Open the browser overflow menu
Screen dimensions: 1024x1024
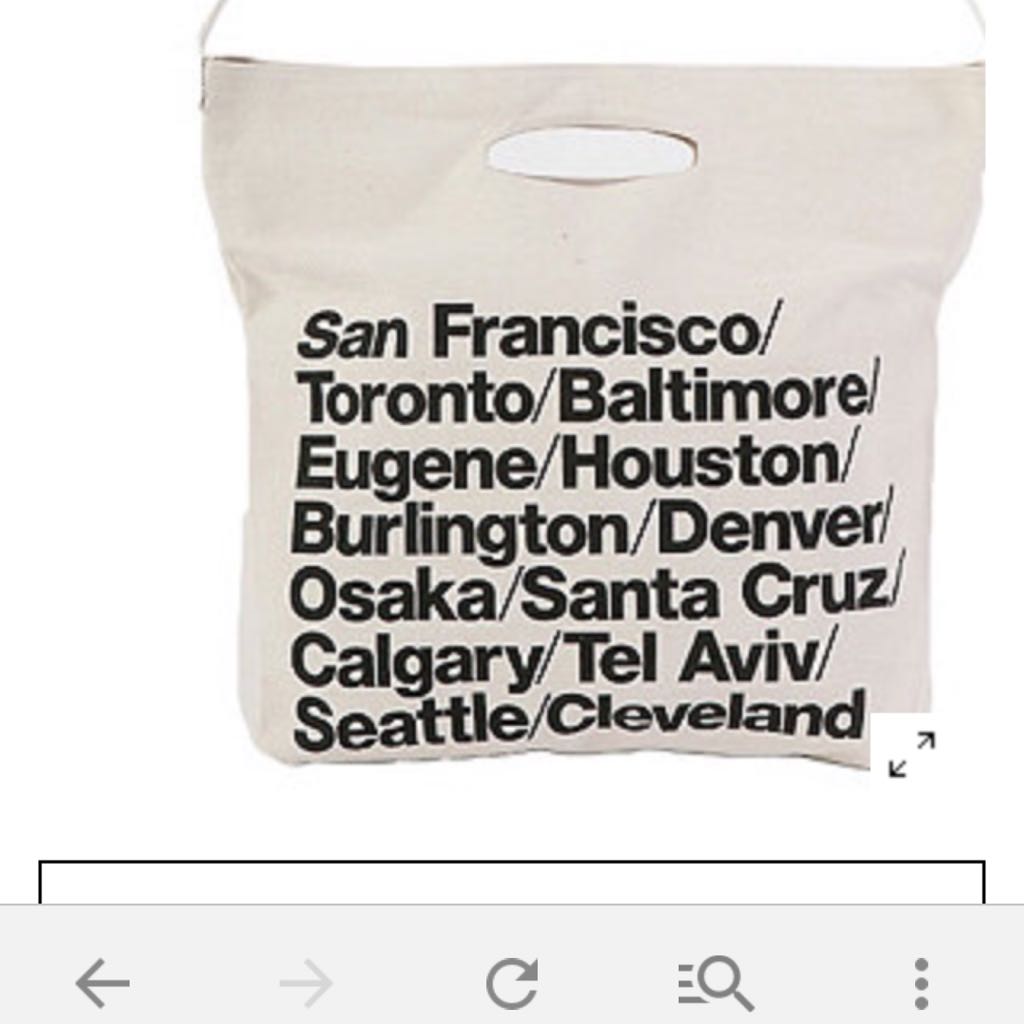pos(921,984)
